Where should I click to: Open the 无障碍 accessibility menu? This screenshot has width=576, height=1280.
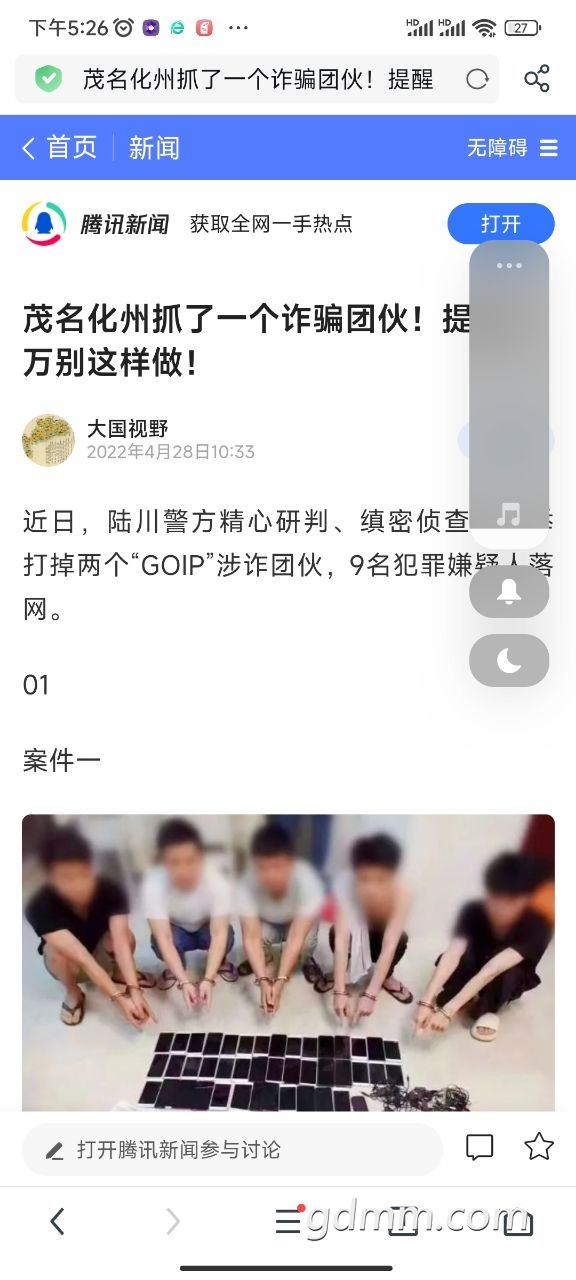tap(512, 148)
